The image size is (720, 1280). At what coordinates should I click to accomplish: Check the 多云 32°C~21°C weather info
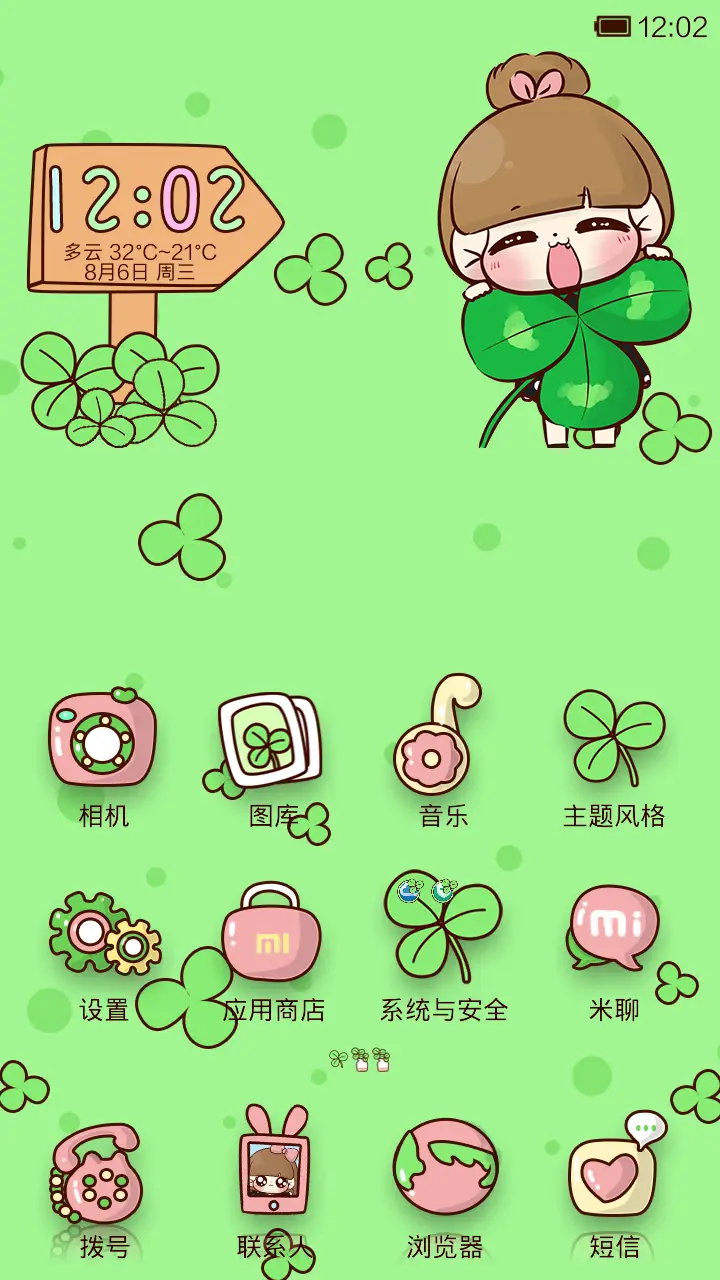(140, 252)
